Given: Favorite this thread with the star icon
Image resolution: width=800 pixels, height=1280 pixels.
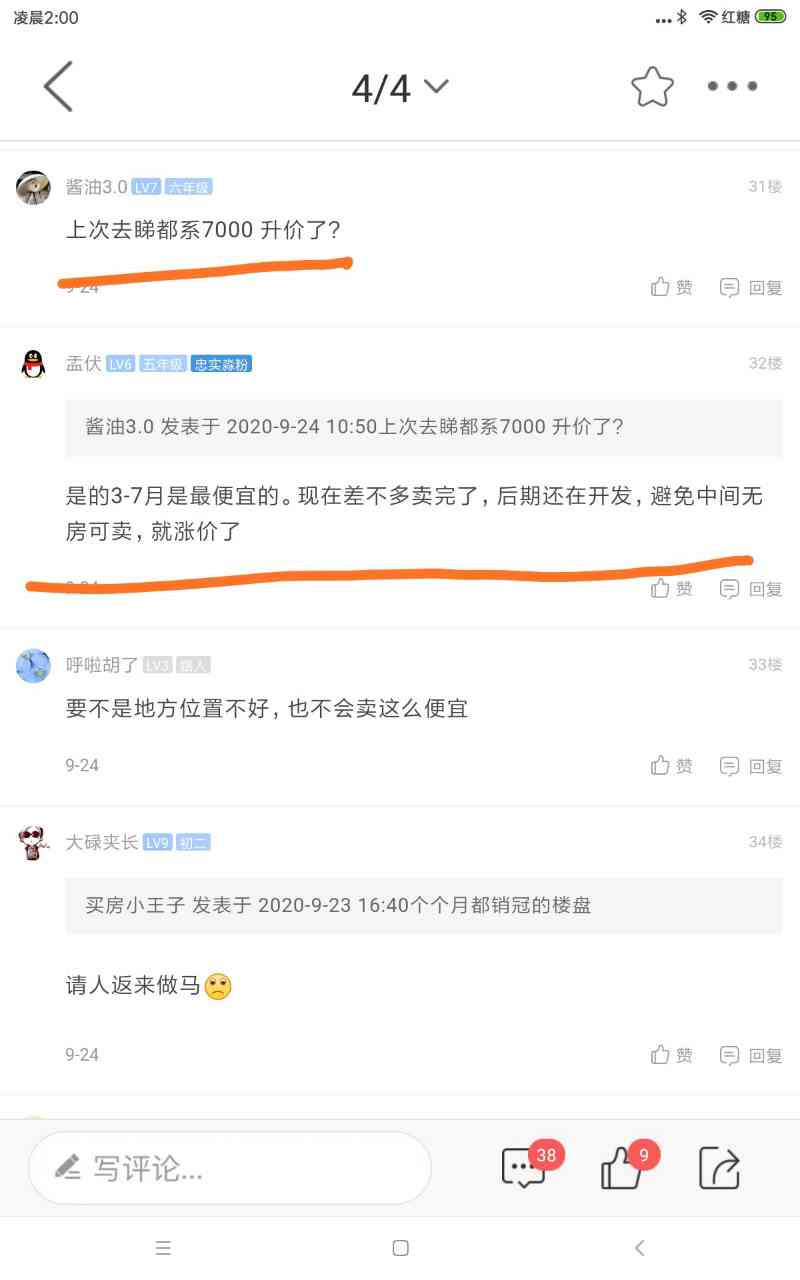Looking at the screenshot, I should (x=652, y=87).
